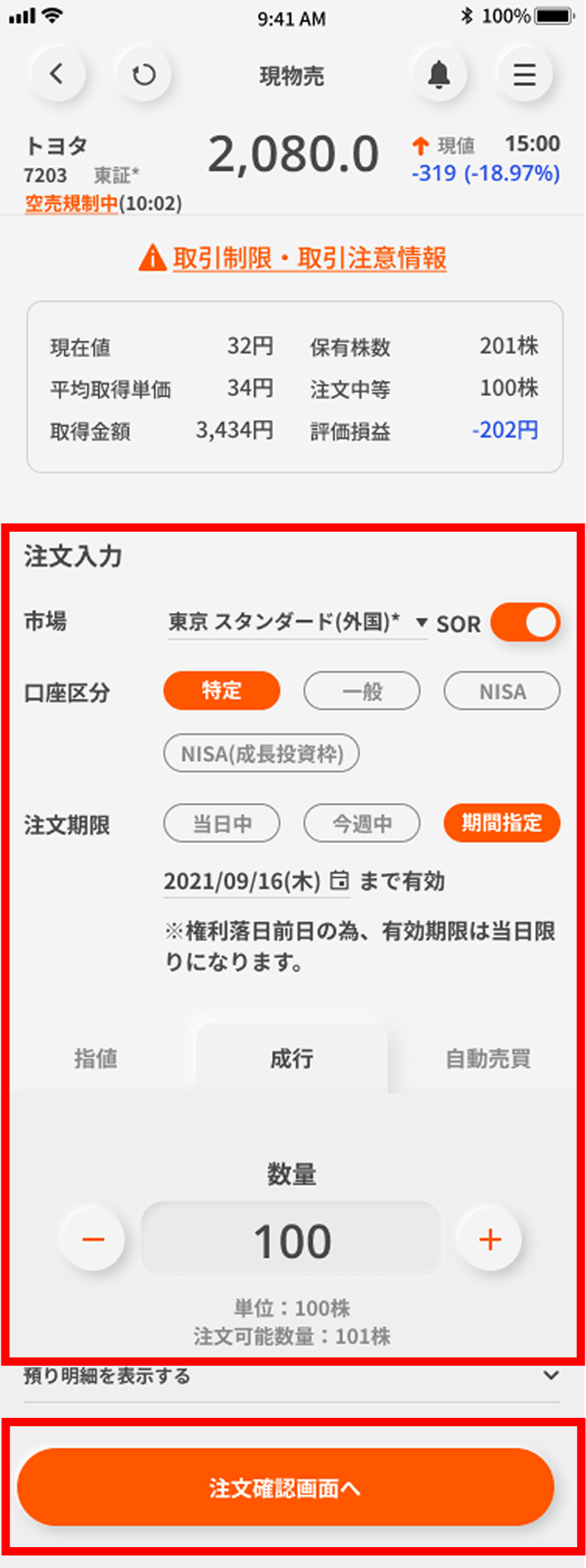Screen dimensions: 586x1568
Task: Refresh the stock quote
Action: (144, 74)
